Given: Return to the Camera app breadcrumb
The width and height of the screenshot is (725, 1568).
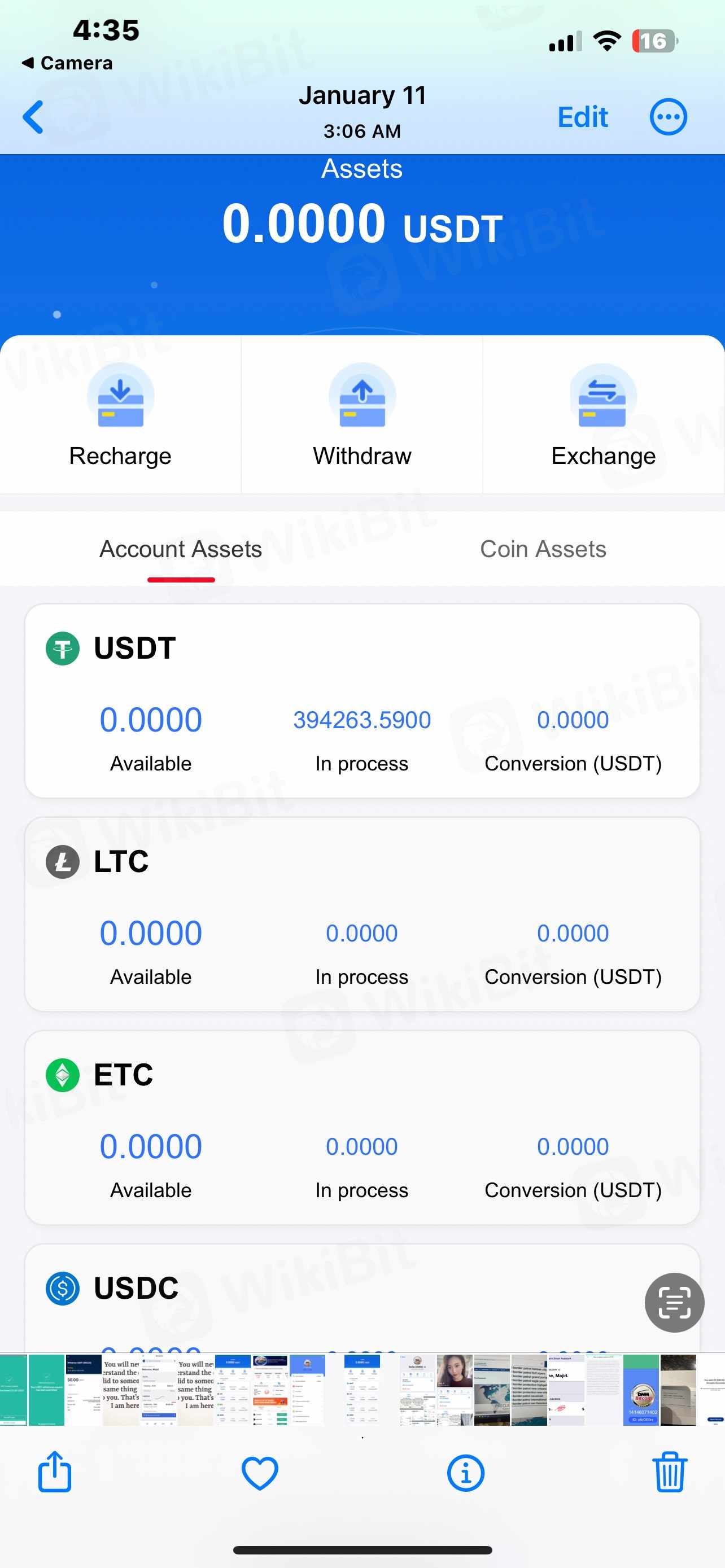Looking at the screenshot, I should [67, 63].
